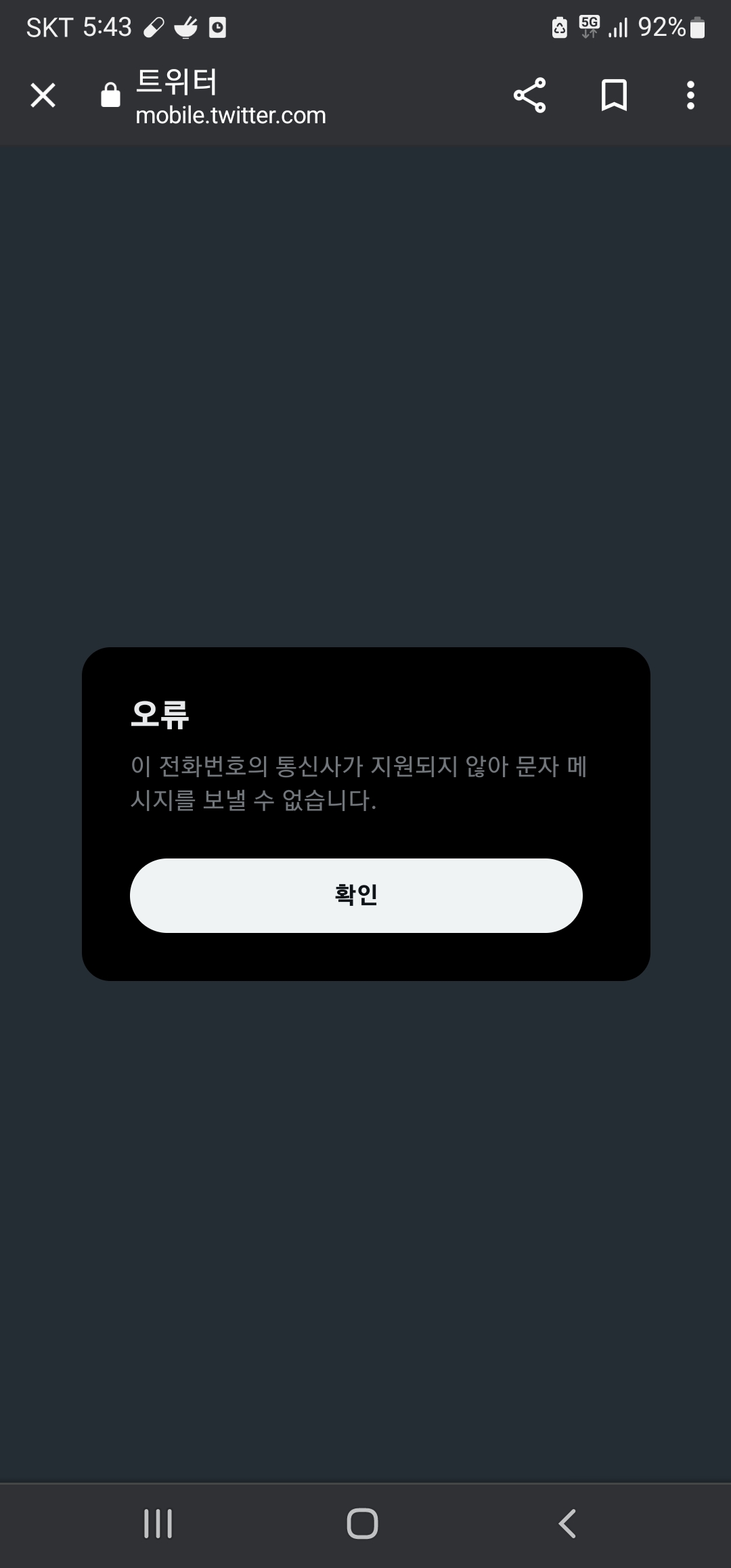Viewport: 731px width, 1568px height.
Task: Open the browser overflow menu
Action: (x=690, y=95)
